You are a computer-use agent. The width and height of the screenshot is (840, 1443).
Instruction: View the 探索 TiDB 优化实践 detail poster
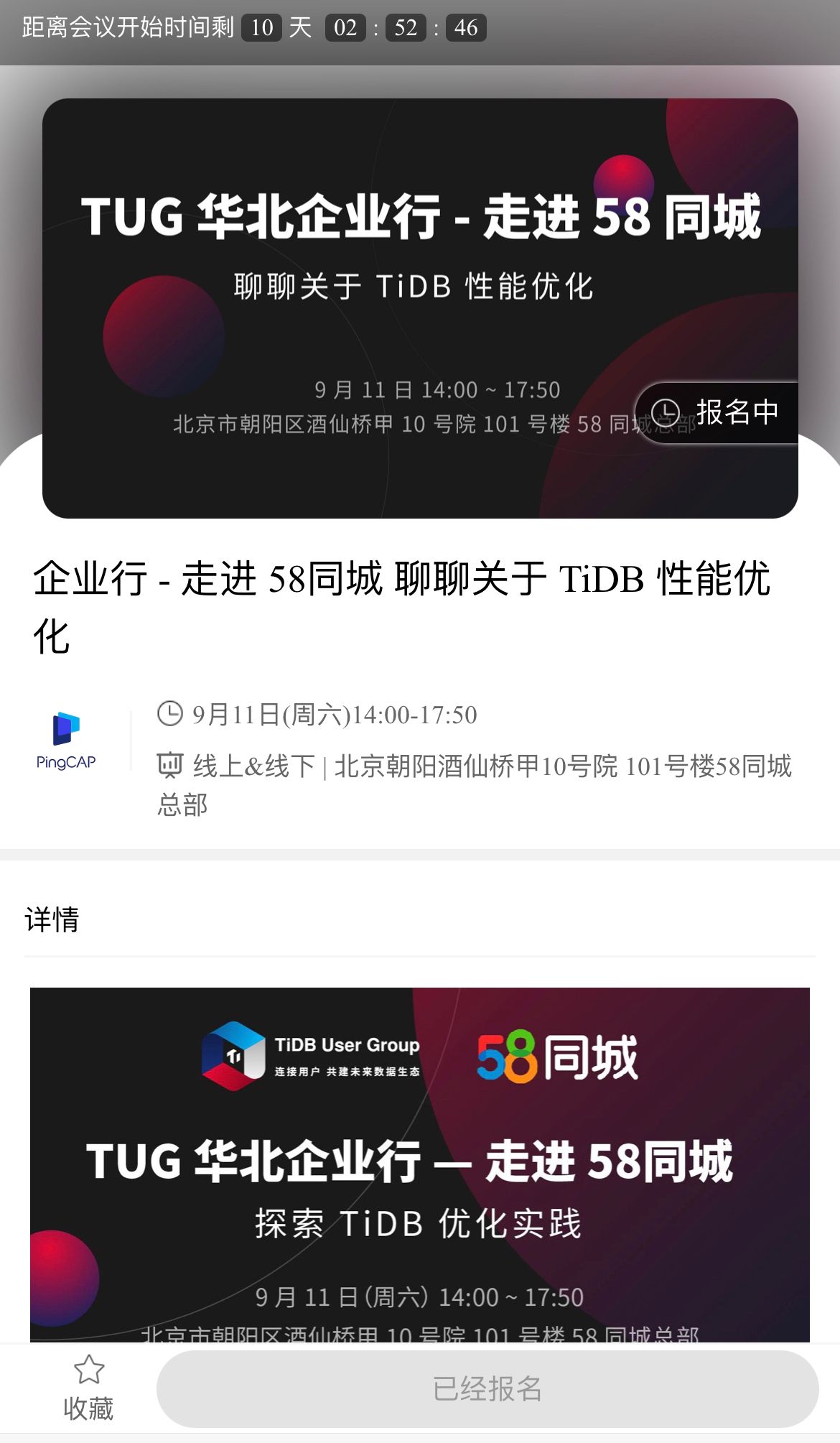[x=420, y=1164]
